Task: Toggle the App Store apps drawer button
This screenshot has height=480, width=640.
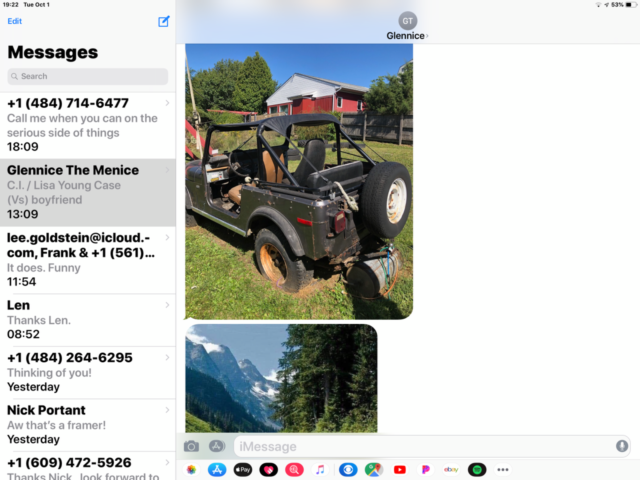Action: pos(216,446)
